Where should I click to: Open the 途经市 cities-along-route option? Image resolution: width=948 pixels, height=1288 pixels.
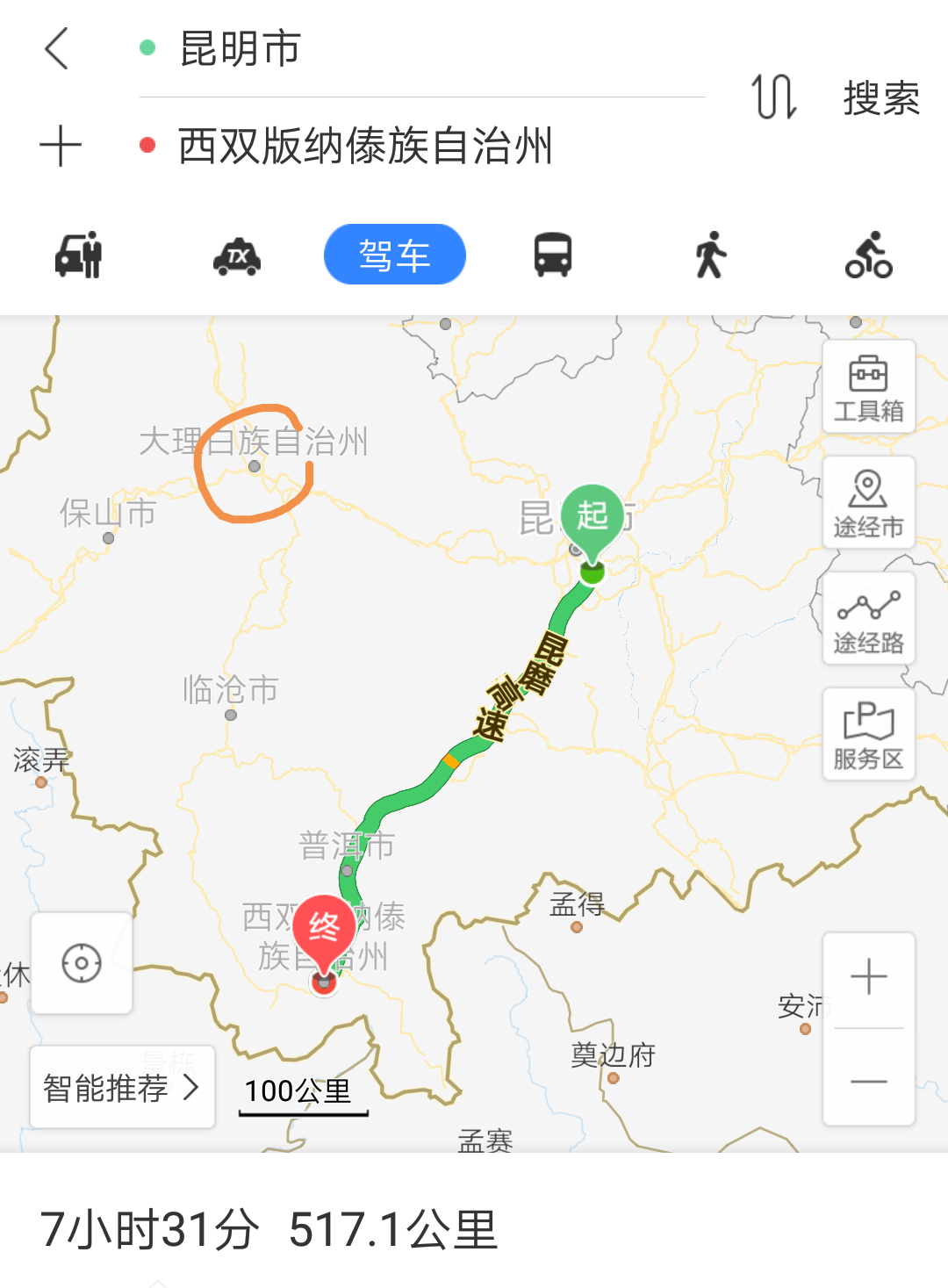(868, 503)
